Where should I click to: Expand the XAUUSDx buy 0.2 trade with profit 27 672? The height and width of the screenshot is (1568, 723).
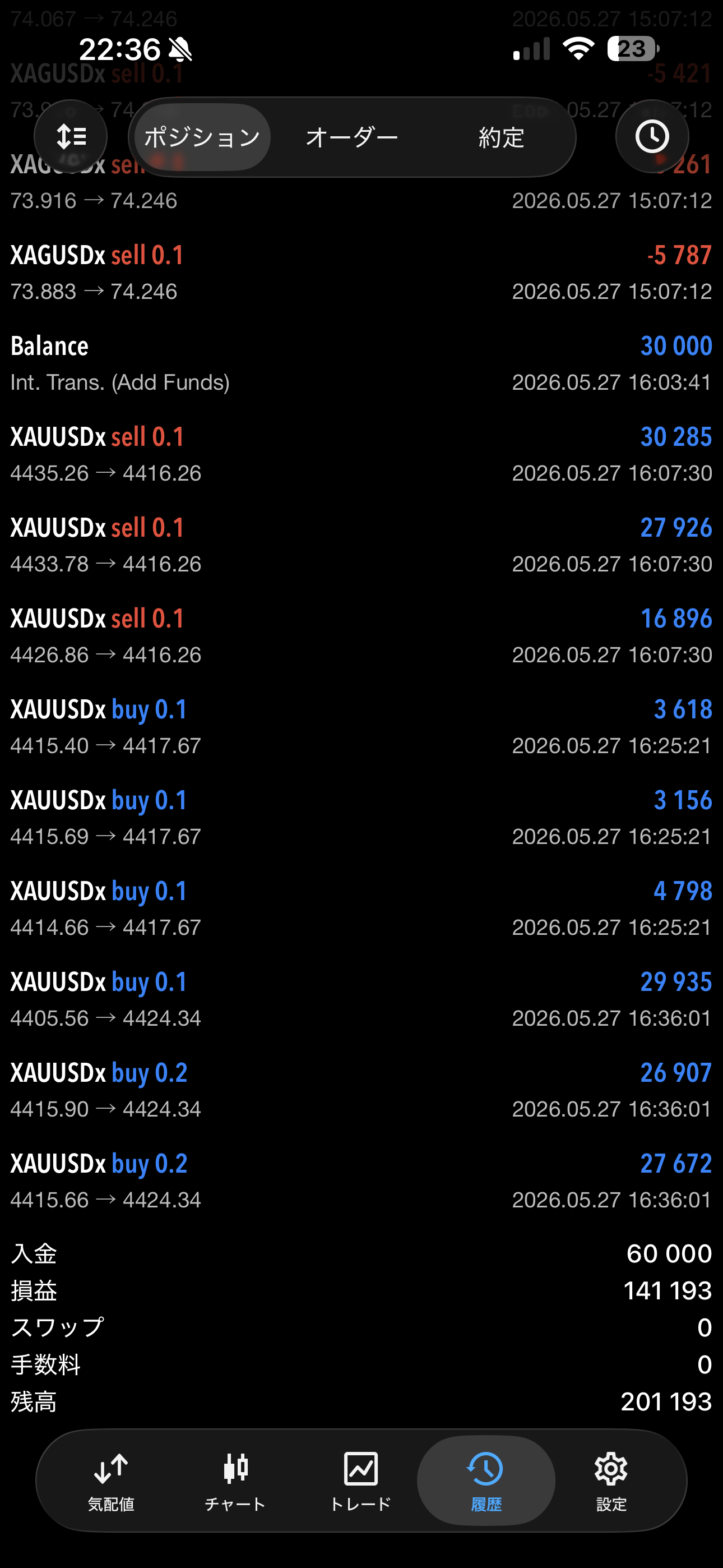(x=361, y=1181)
